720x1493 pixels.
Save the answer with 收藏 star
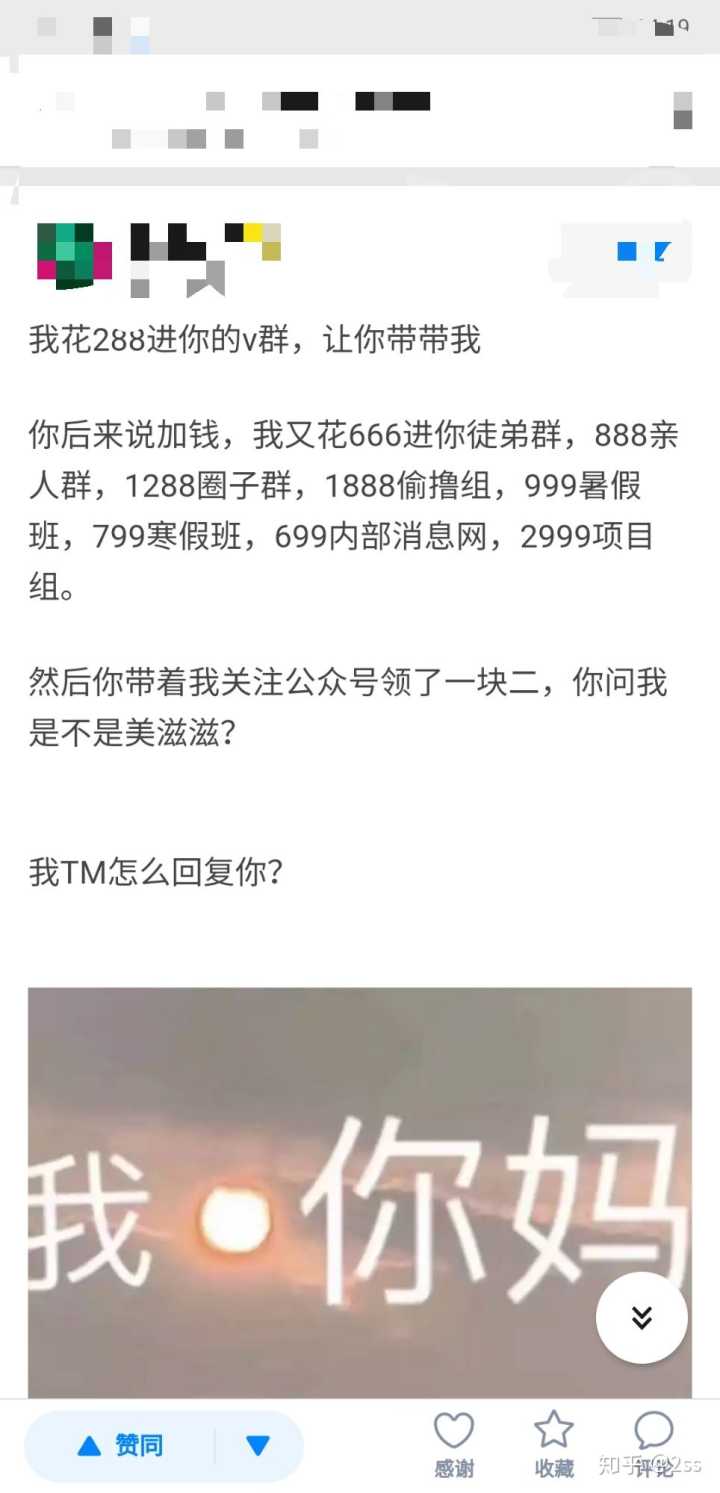553,1443
